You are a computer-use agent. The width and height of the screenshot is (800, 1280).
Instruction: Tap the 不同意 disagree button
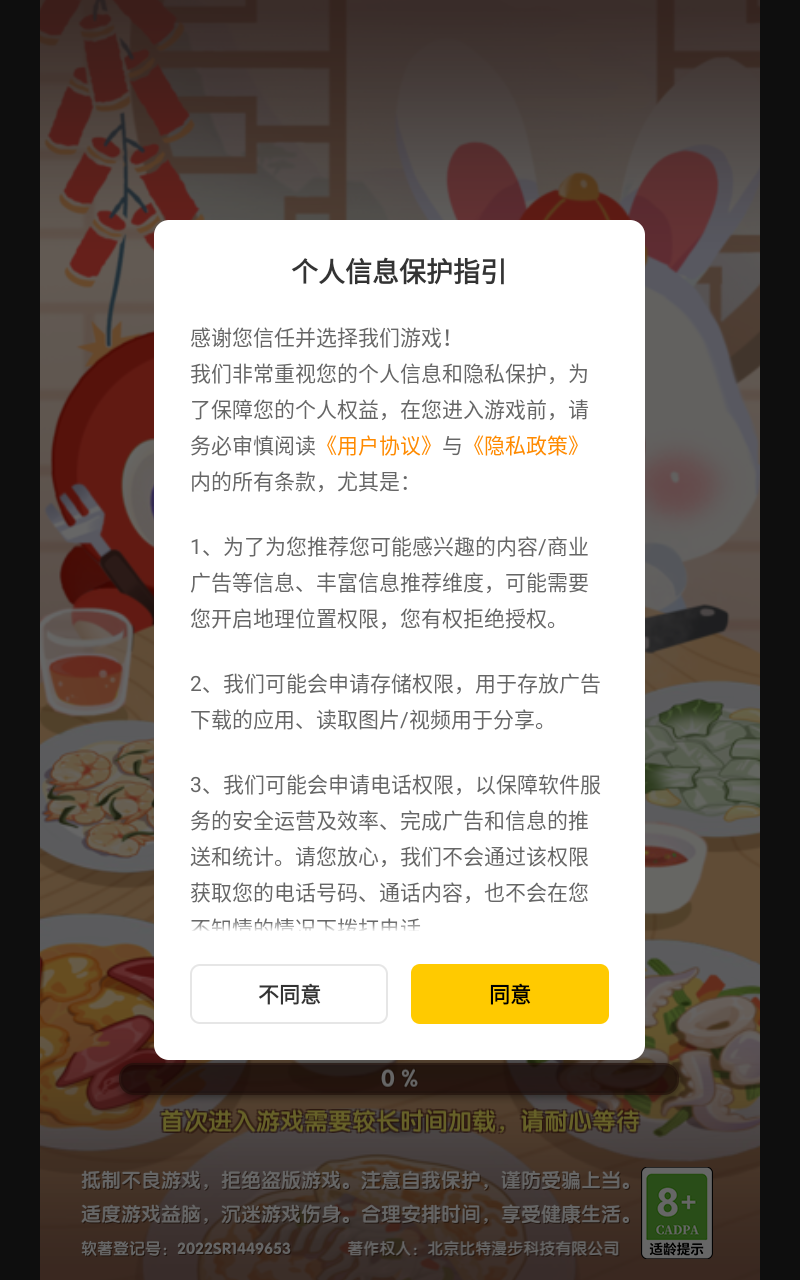coord(289,993)
